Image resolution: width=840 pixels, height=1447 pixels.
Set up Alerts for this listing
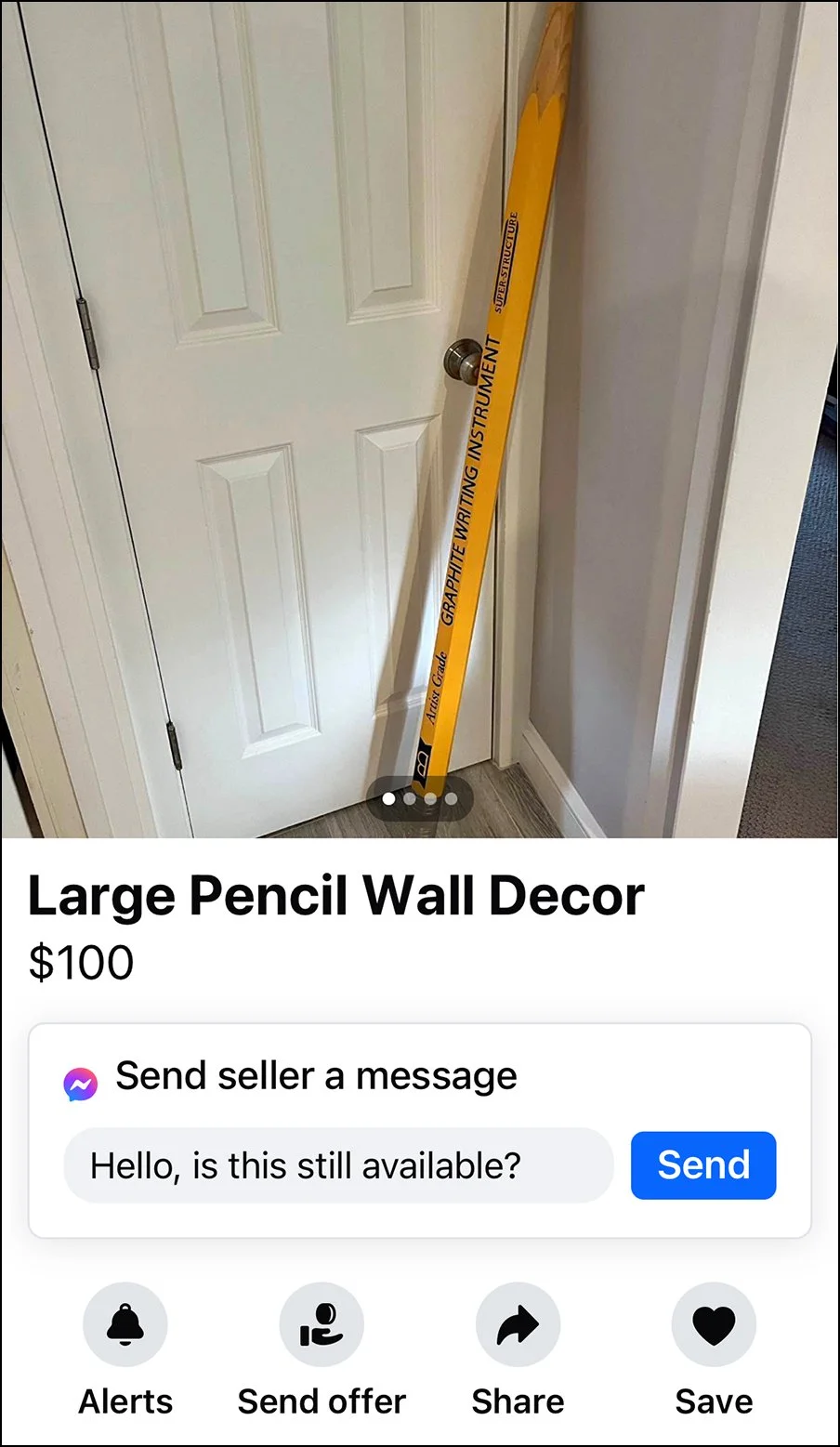pos(125,1324)
